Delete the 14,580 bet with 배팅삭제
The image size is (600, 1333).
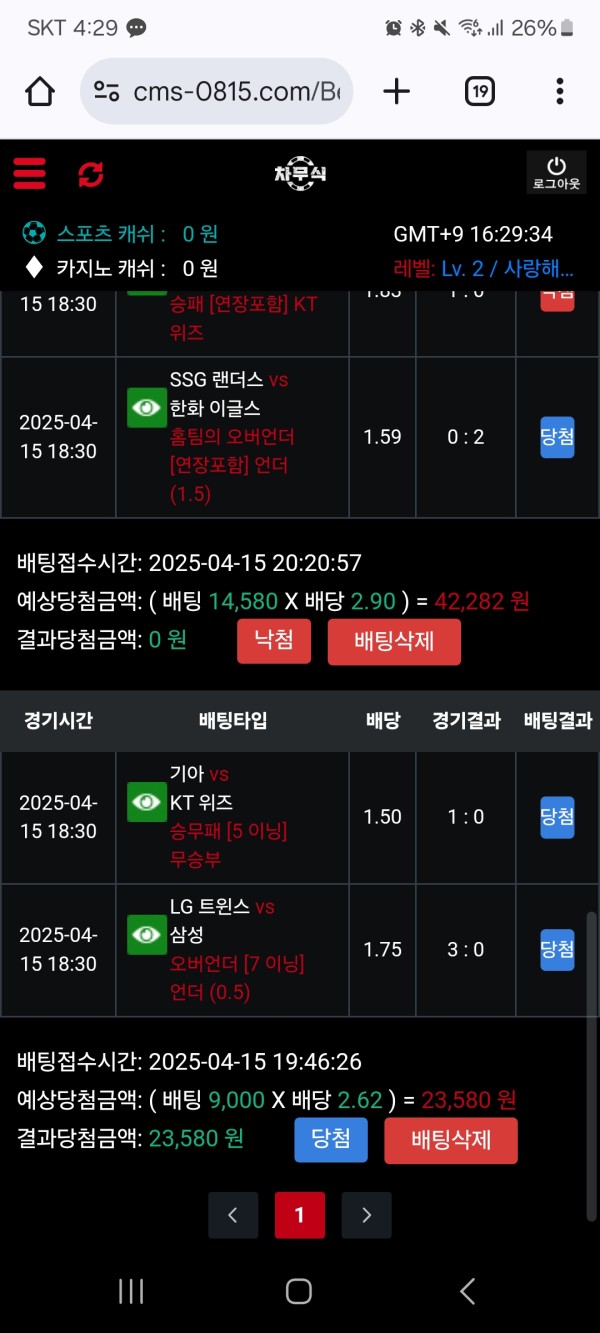tap(394, 641)
